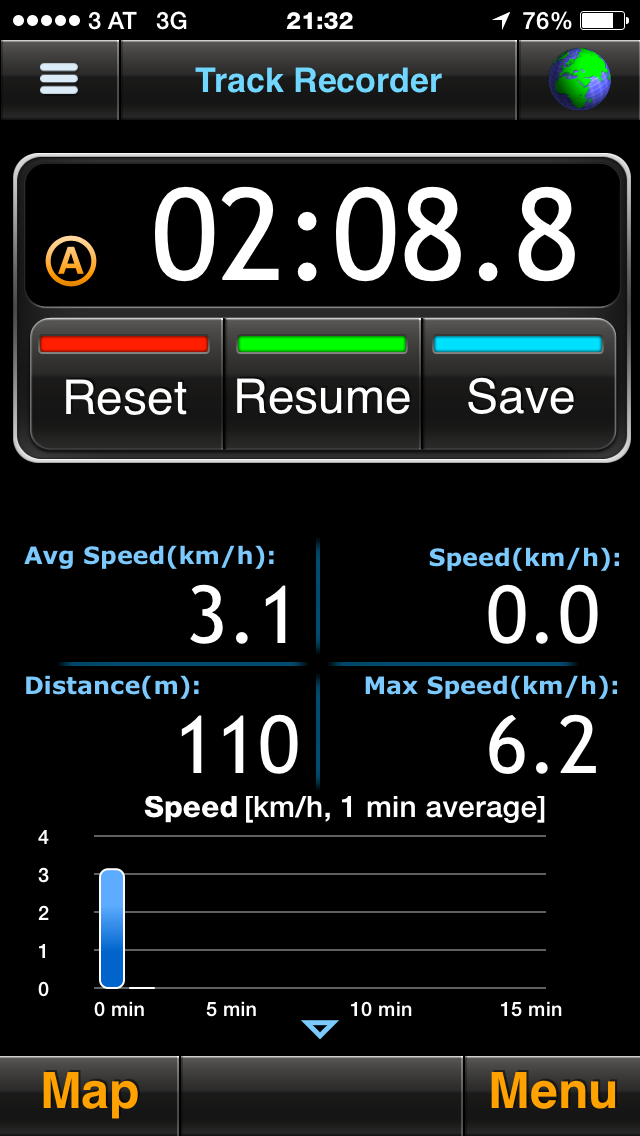This screenshot has width=640, height=1136.
Task: Reset the track timer
Action: pos(125,384)
